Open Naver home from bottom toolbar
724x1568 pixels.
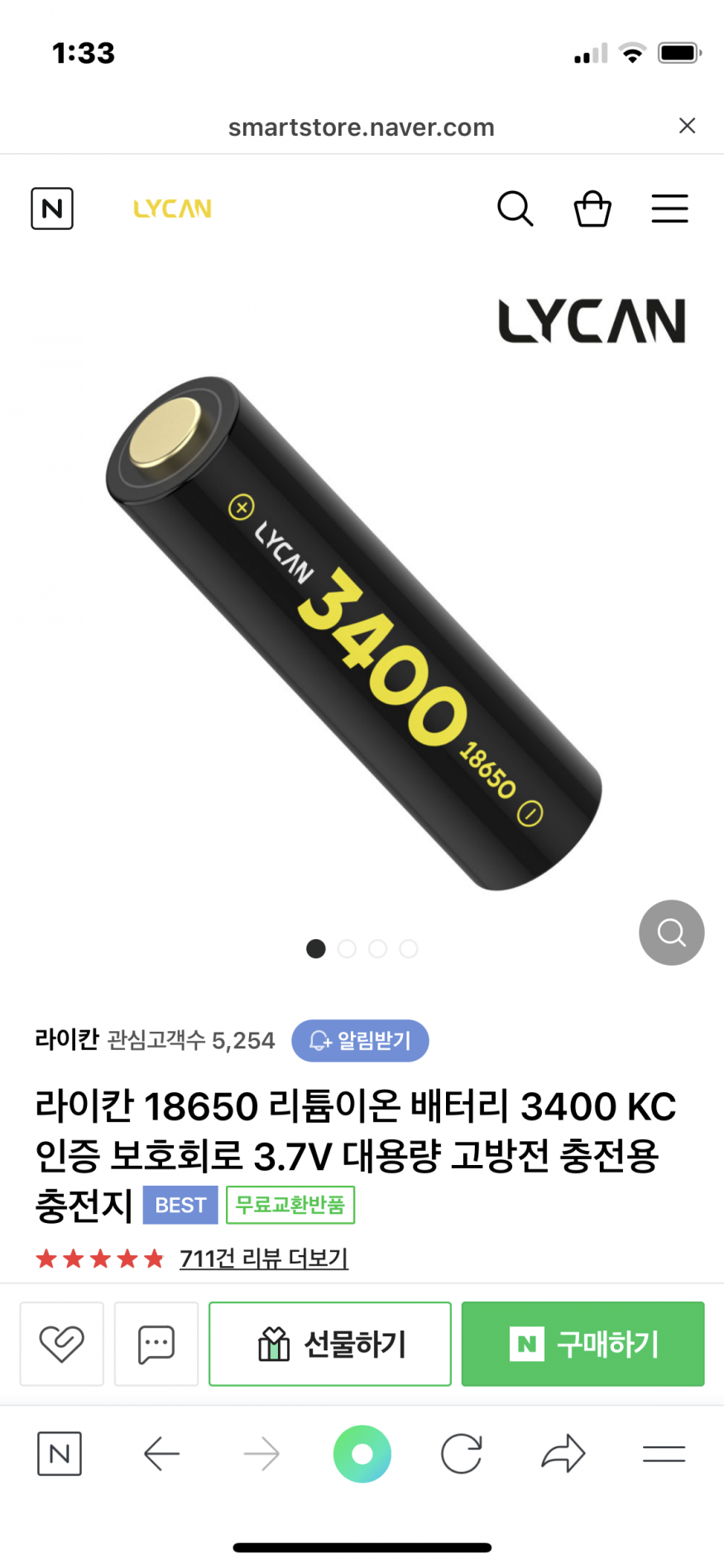tap(60, 1454)
